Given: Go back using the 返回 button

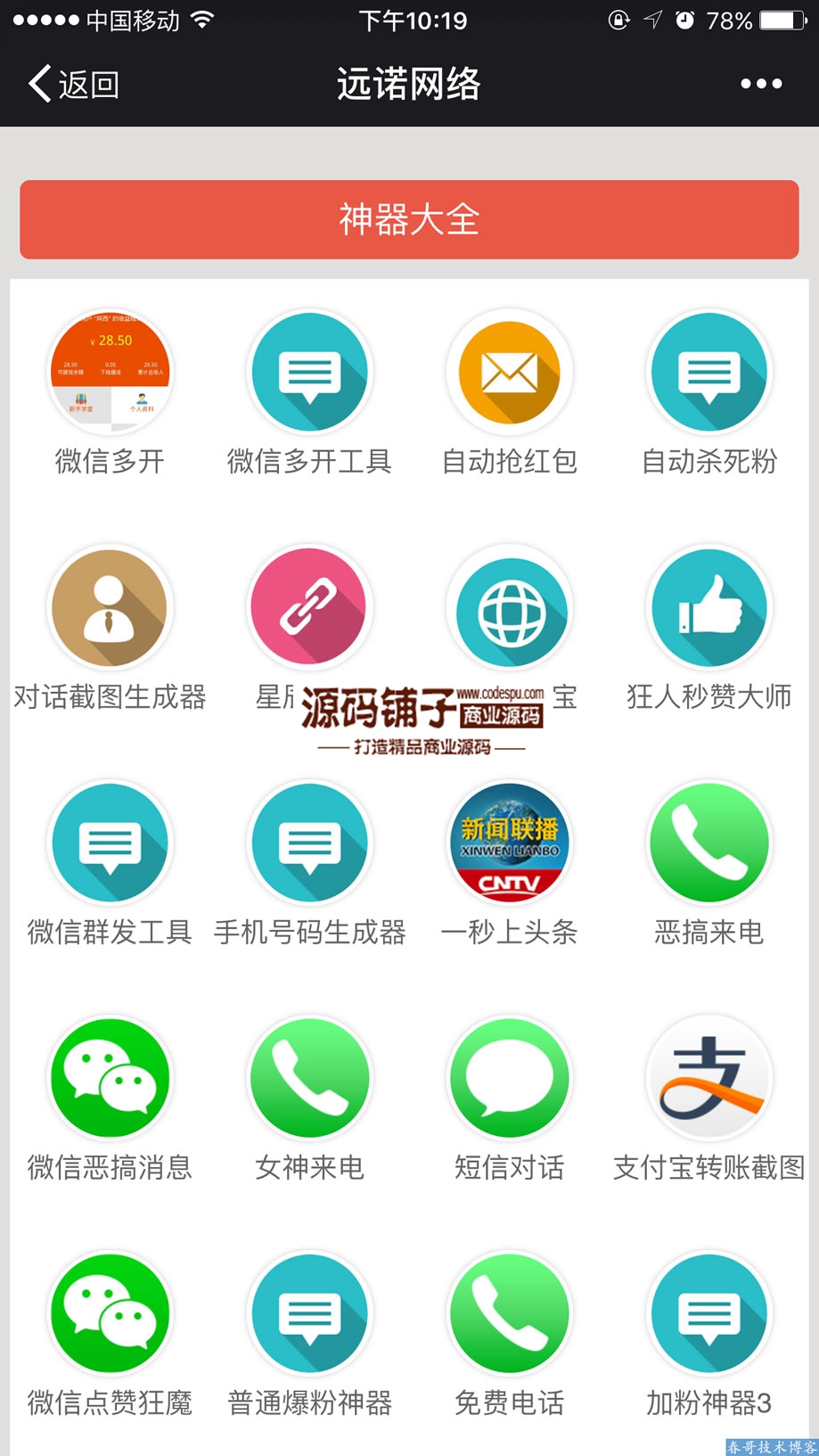Looking at the screenshot, I should click(x=74, y=85).
